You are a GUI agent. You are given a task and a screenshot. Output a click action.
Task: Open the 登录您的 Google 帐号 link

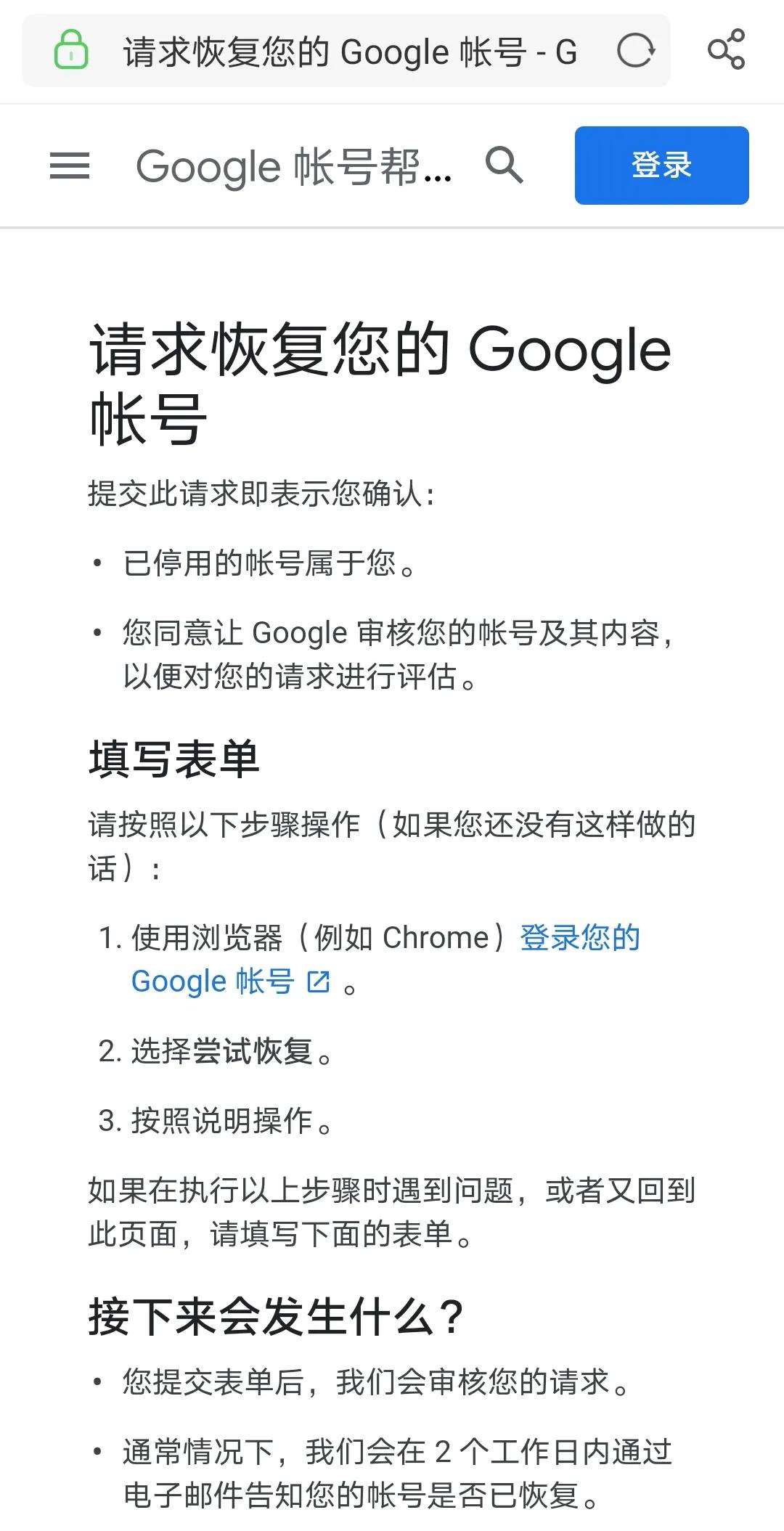[385, 959]
